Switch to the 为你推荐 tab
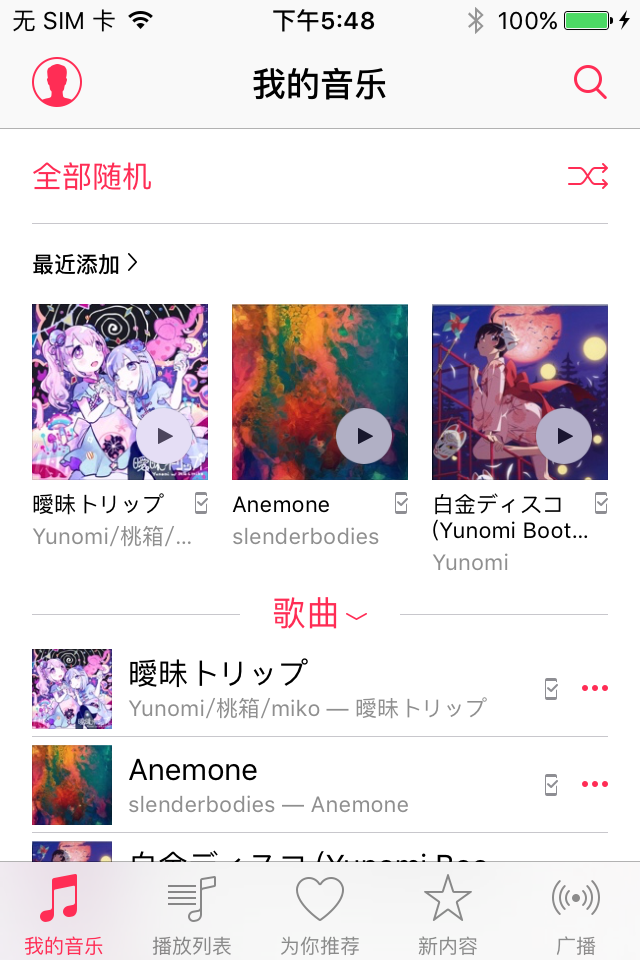The height and width of the screenshot is (960, 640). pyautogui.click(x=320, y=912)
